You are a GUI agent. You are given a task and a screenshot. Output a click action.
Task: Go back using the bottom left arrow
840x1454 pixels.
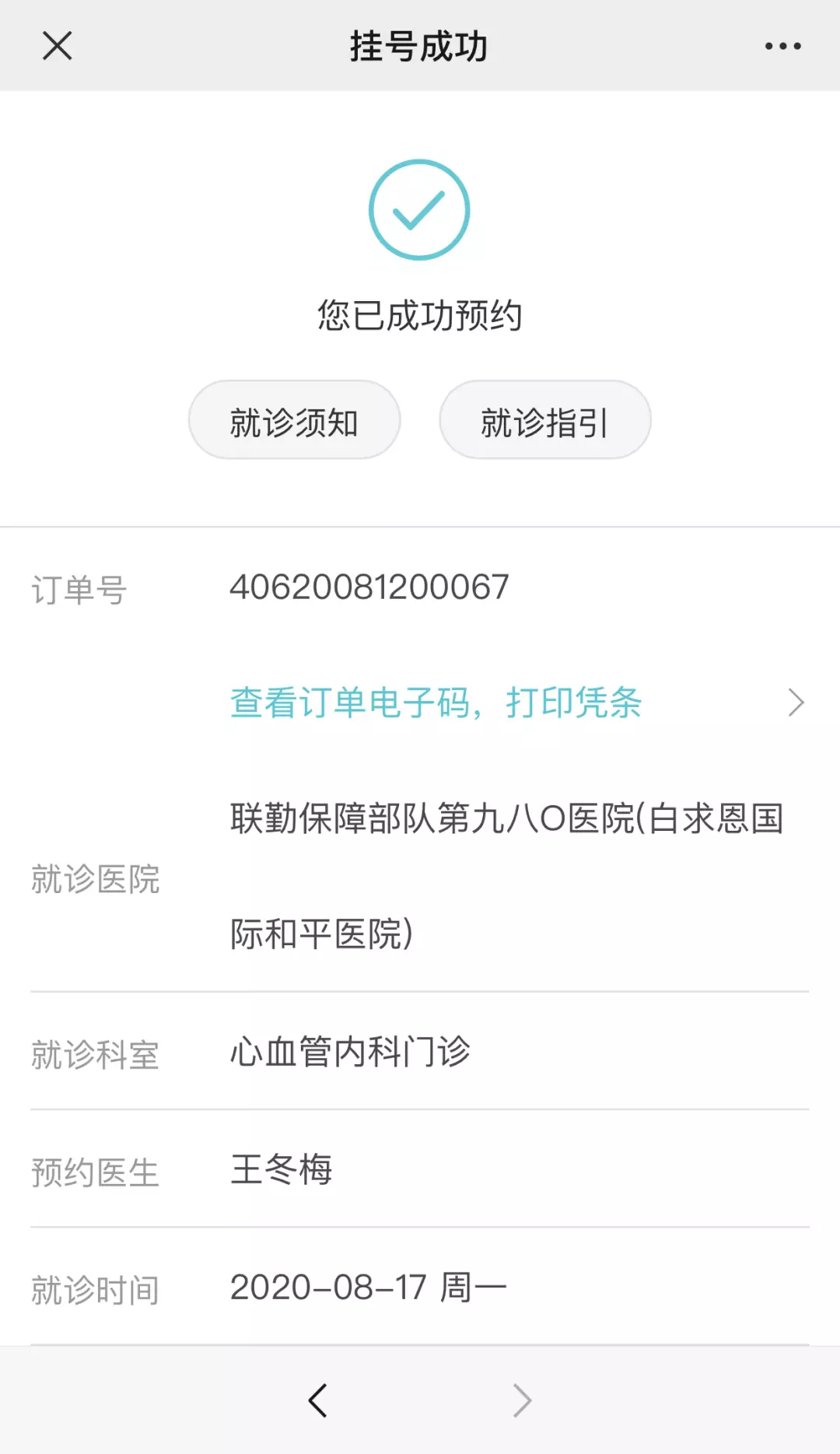[x=317, y=1401]
